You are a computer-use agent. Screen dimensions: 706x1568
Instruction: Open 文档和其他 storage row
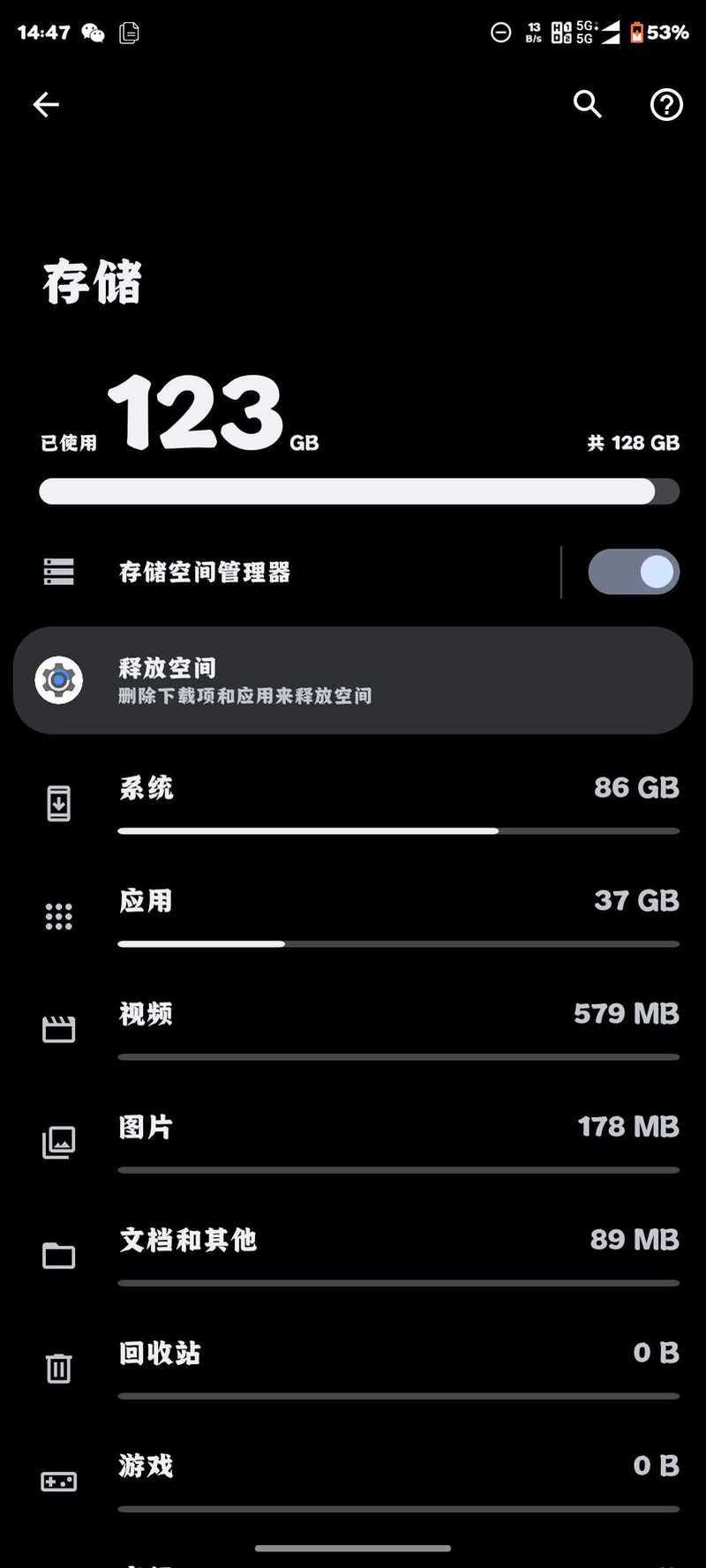(353, 1257)
